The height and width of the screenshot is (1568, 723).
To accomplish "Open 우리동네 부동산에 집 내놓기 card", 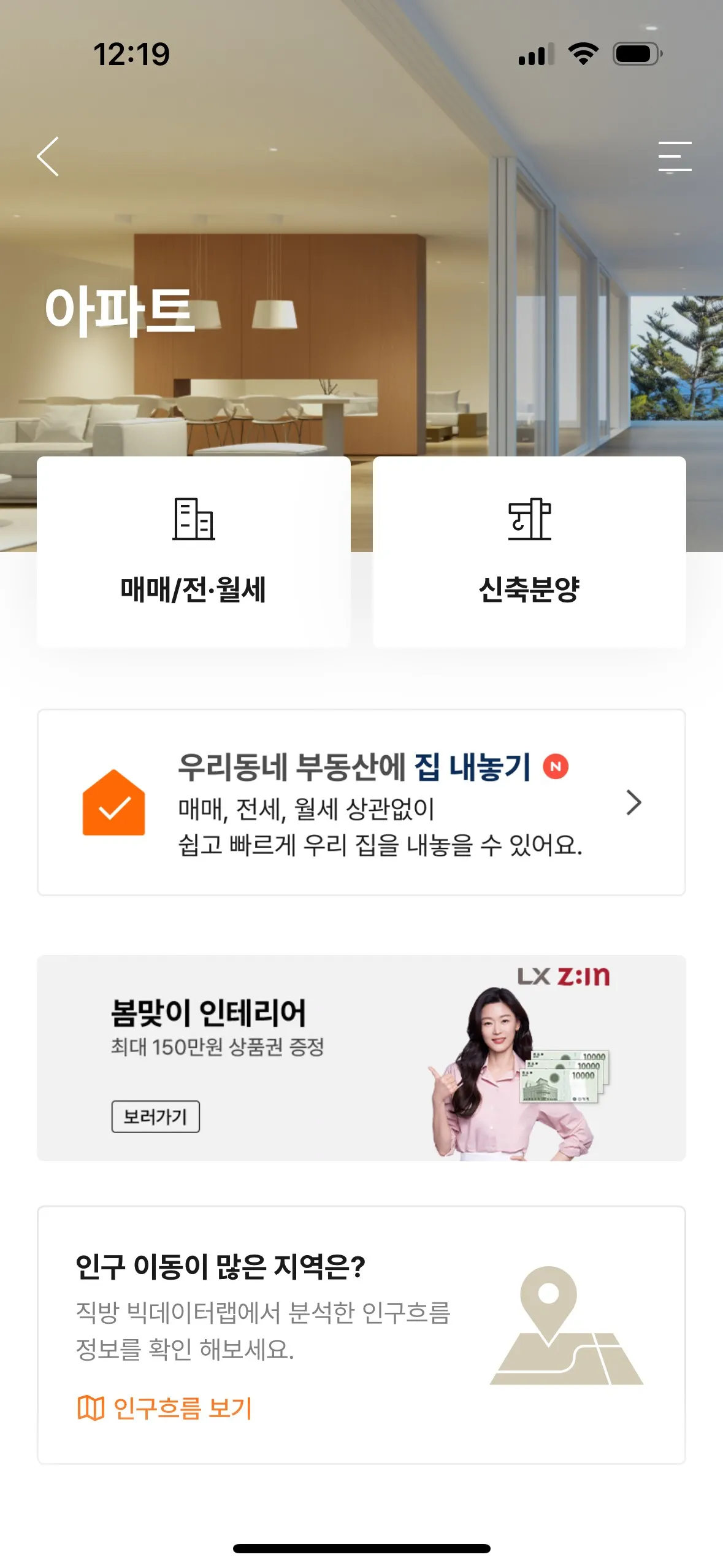I will (x=361, y=802).
